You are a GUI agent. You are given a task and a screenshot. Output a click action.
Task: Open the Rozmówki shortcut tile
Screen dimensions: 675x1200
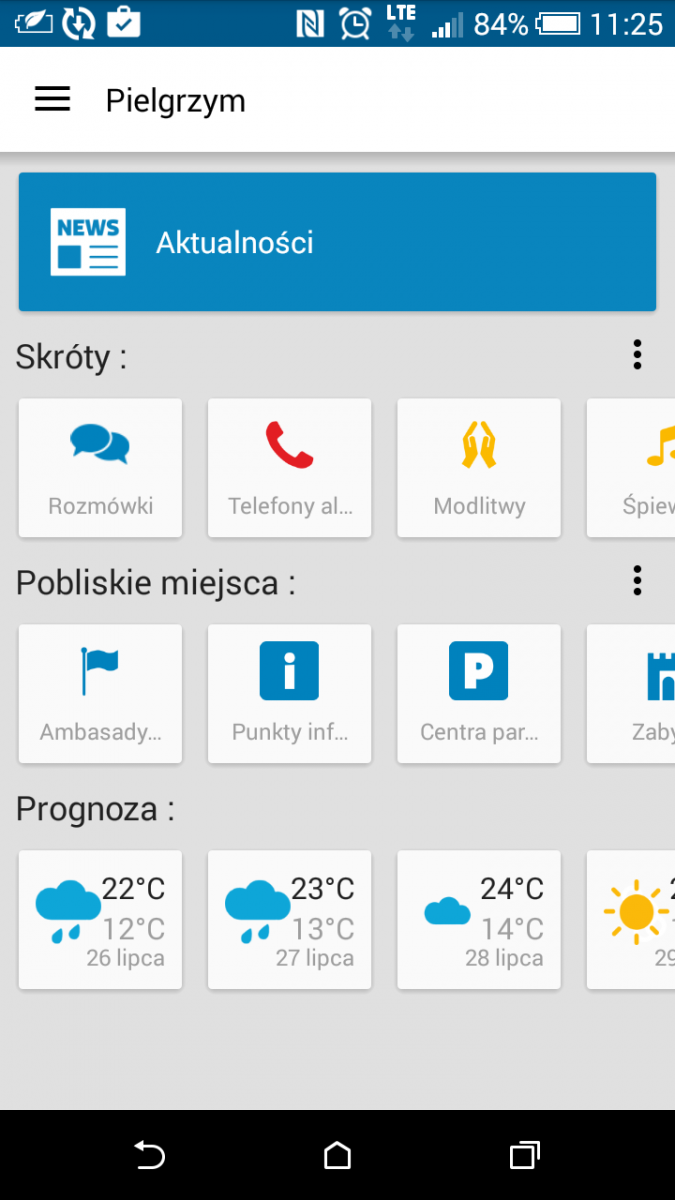tap(100, 468)
